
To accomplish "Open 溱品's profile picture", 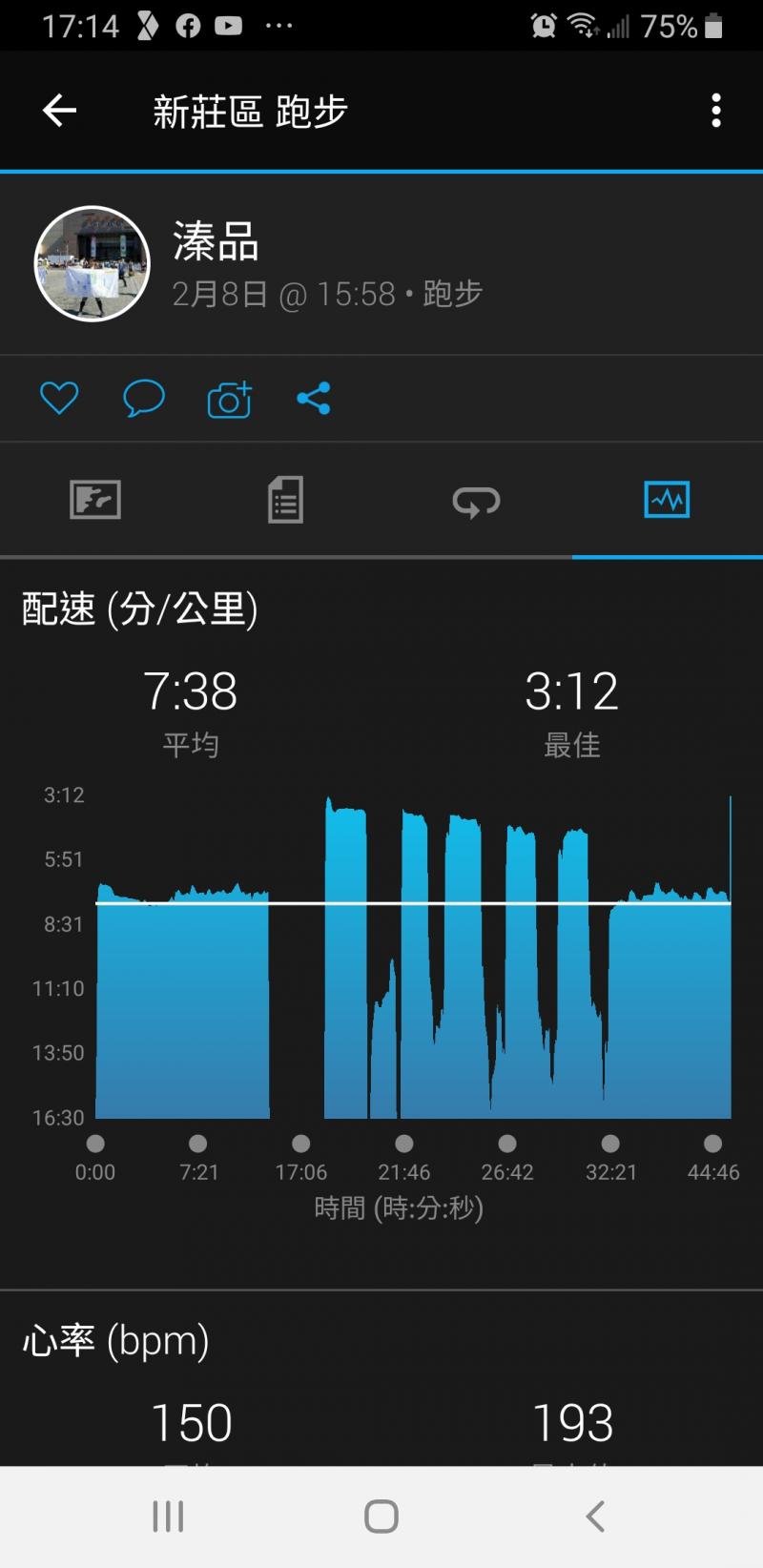I will click(93, 263).
